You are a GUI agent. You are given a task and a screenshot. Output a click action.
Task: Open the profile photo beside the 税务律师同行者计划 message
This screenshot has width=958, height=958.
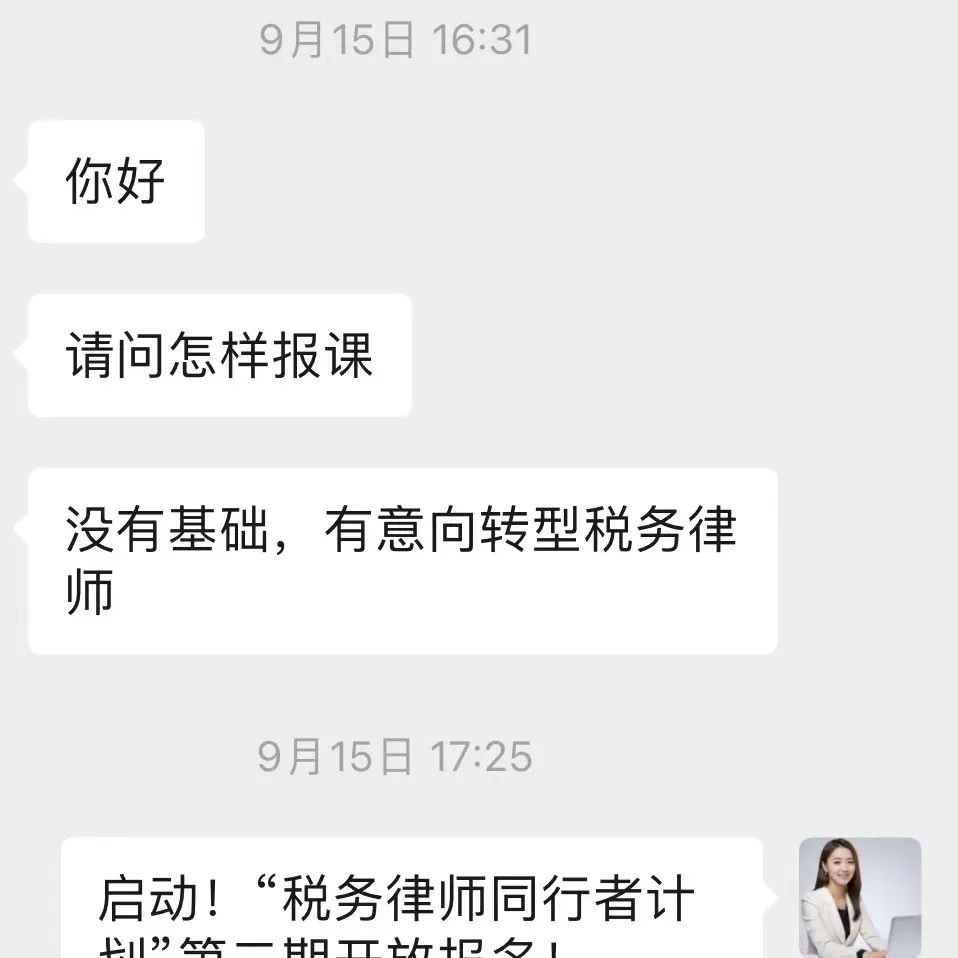pos(859,897)
